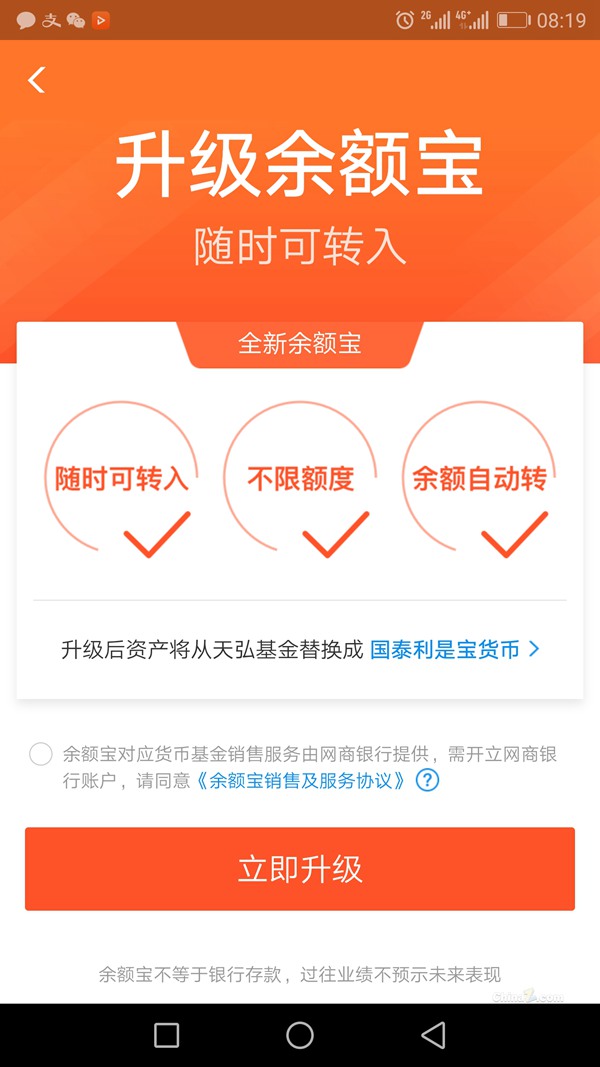Tap the system home button
The height and width of the screenshot is (1067, 600).
point(300,1035)
